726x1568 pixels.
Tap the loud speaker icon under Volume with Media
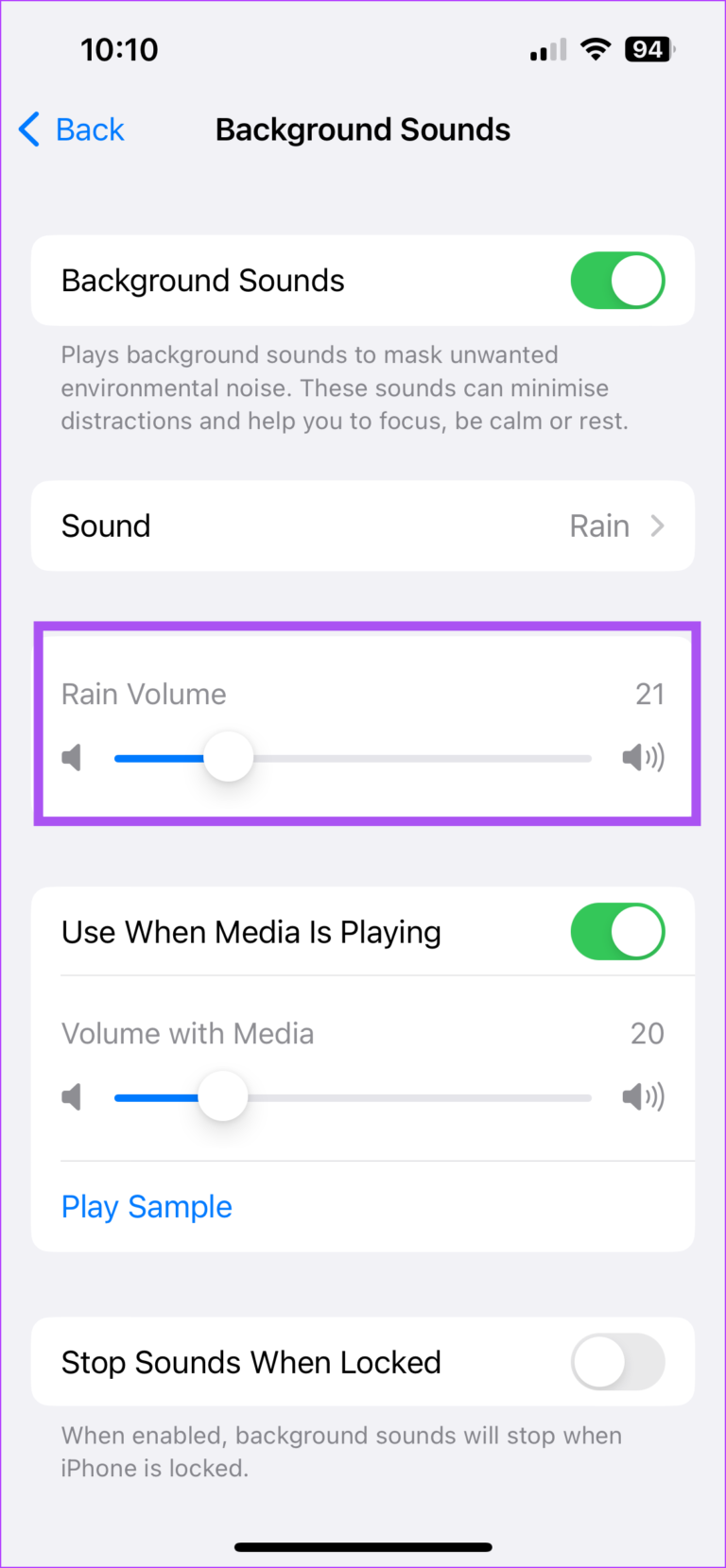(x=643, y=1096)
